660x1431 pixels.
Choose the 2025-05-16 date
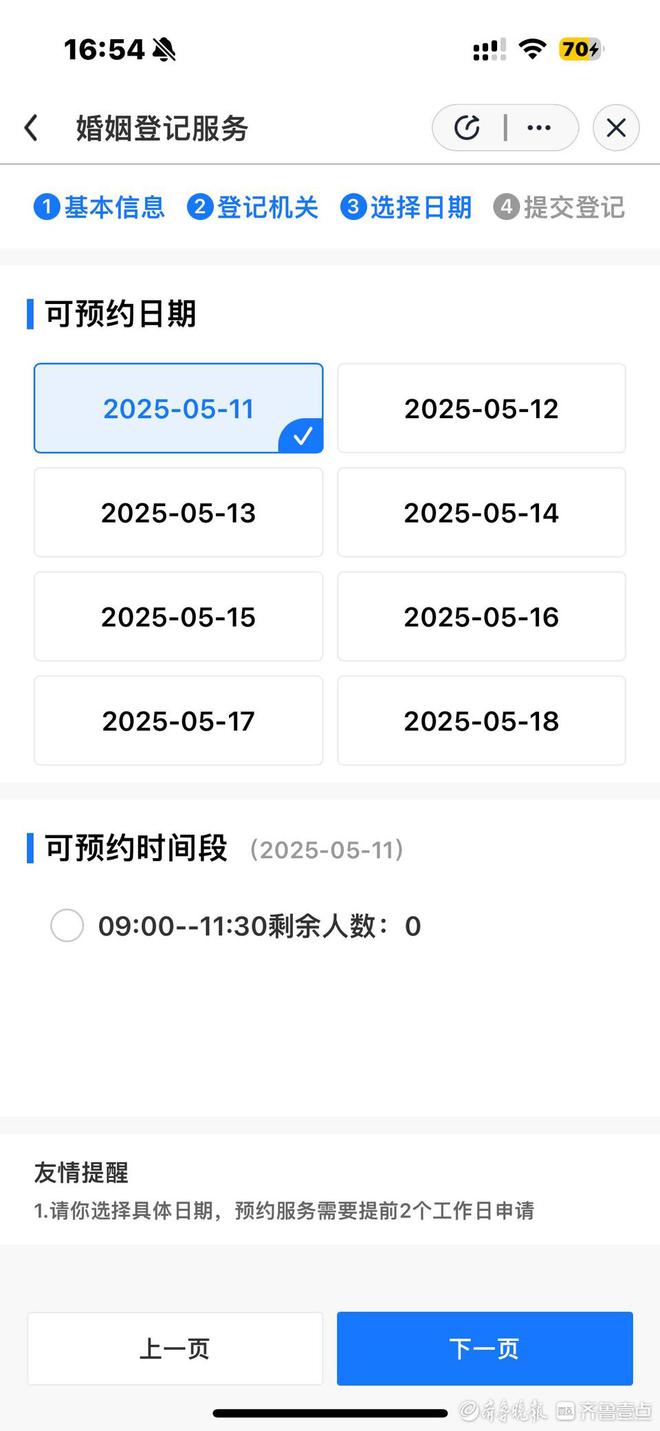[x=481, y=616]
